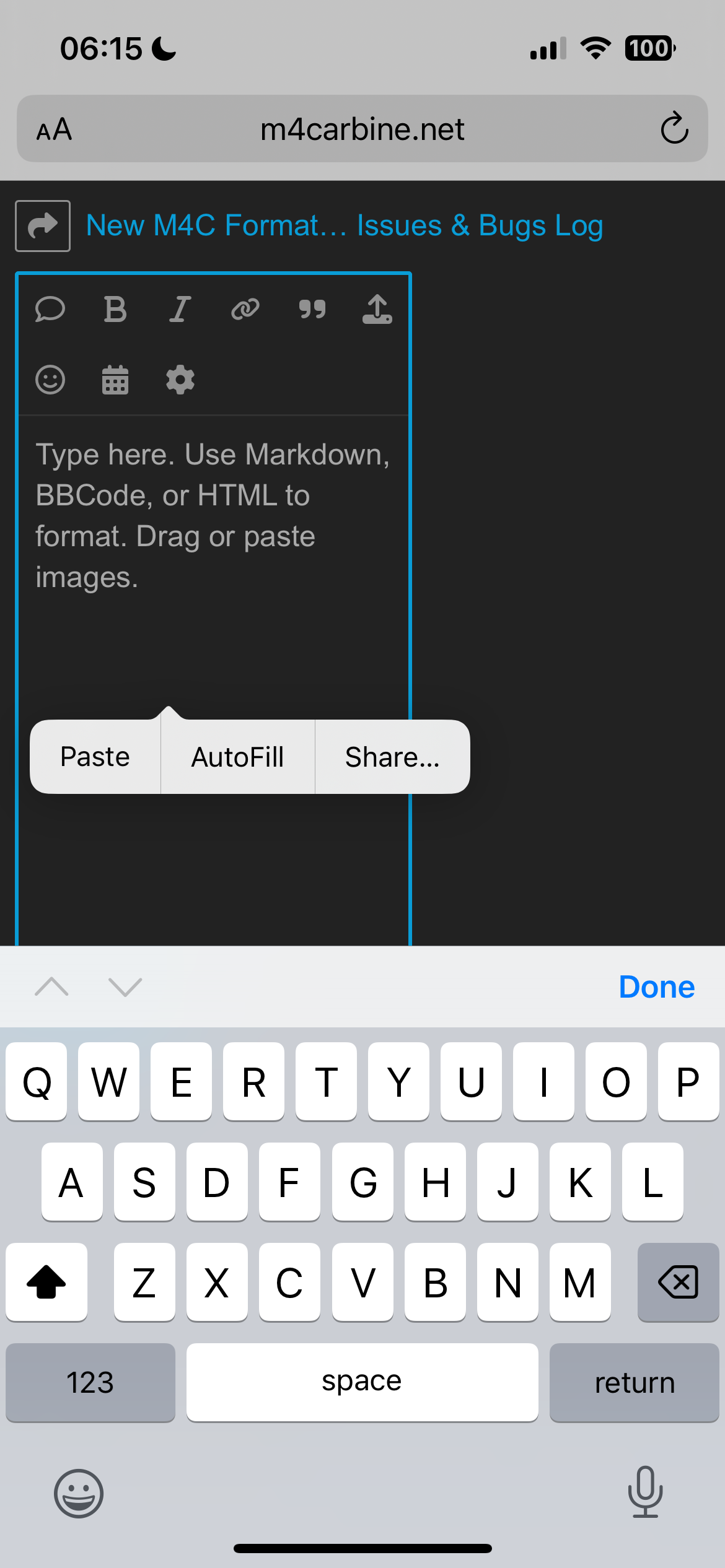The image size is (725, 1568).
Task: Open New M4C Format Issues & Bugs Log link
Action: (344, 225)
